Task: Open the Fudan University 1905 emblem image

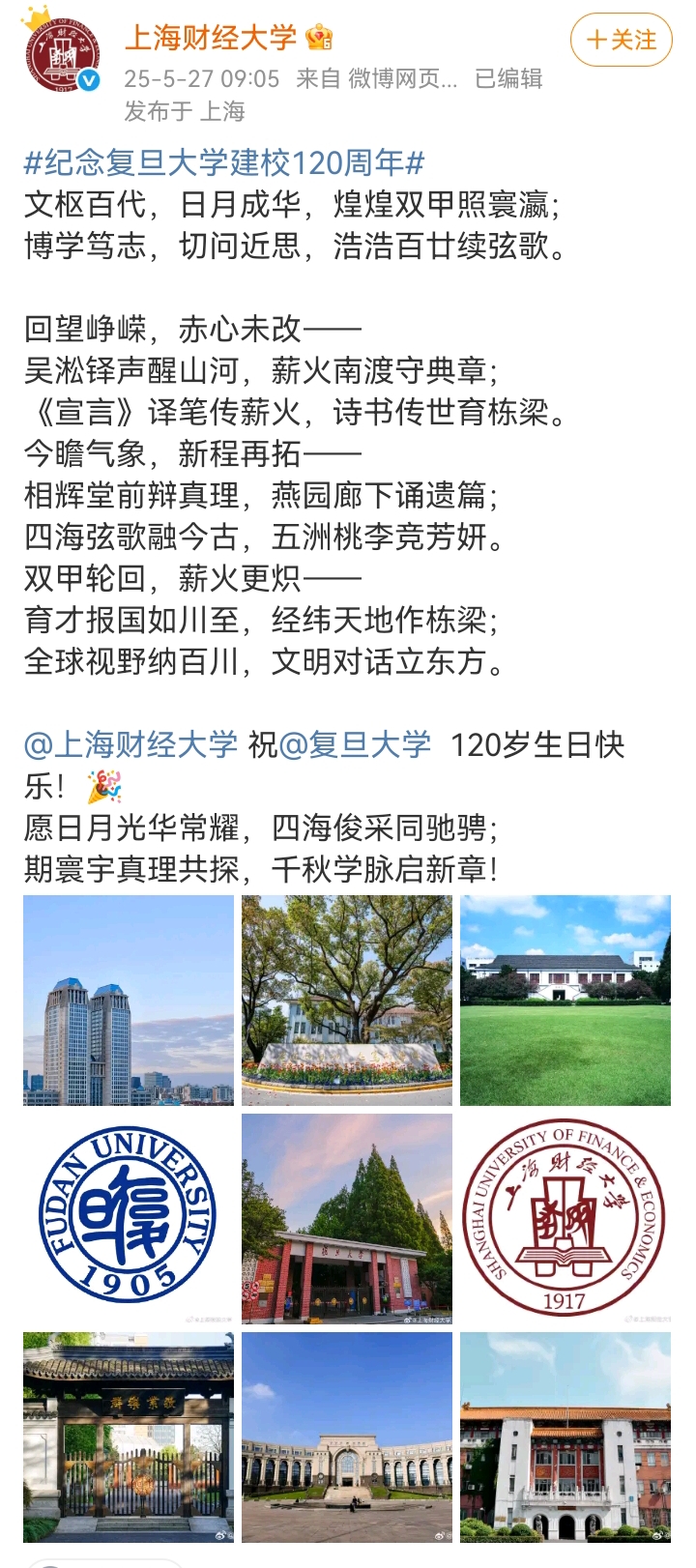Action: 129,1218
